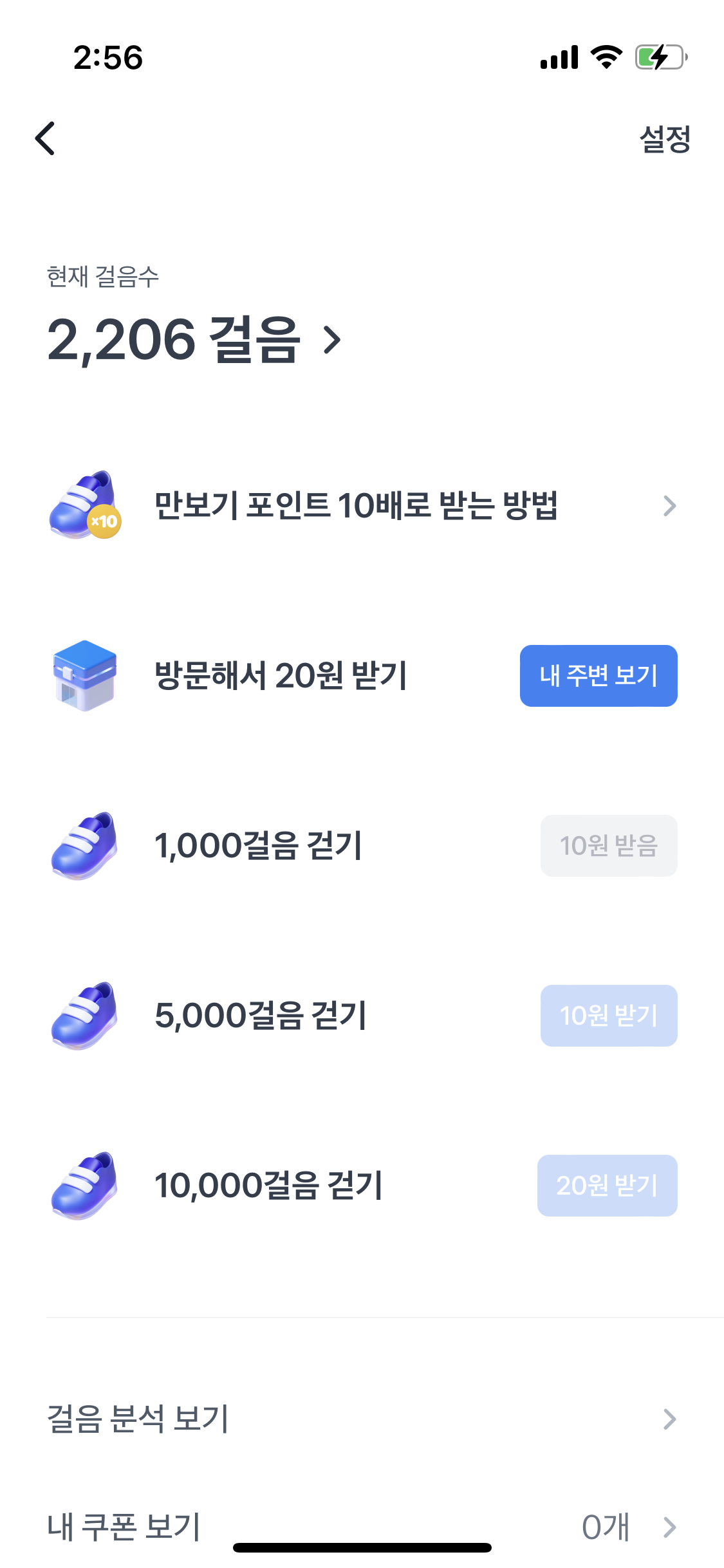
Task: Open 걸음 분석 보기
Action: pyautogui.click(x=362, y=1419)
